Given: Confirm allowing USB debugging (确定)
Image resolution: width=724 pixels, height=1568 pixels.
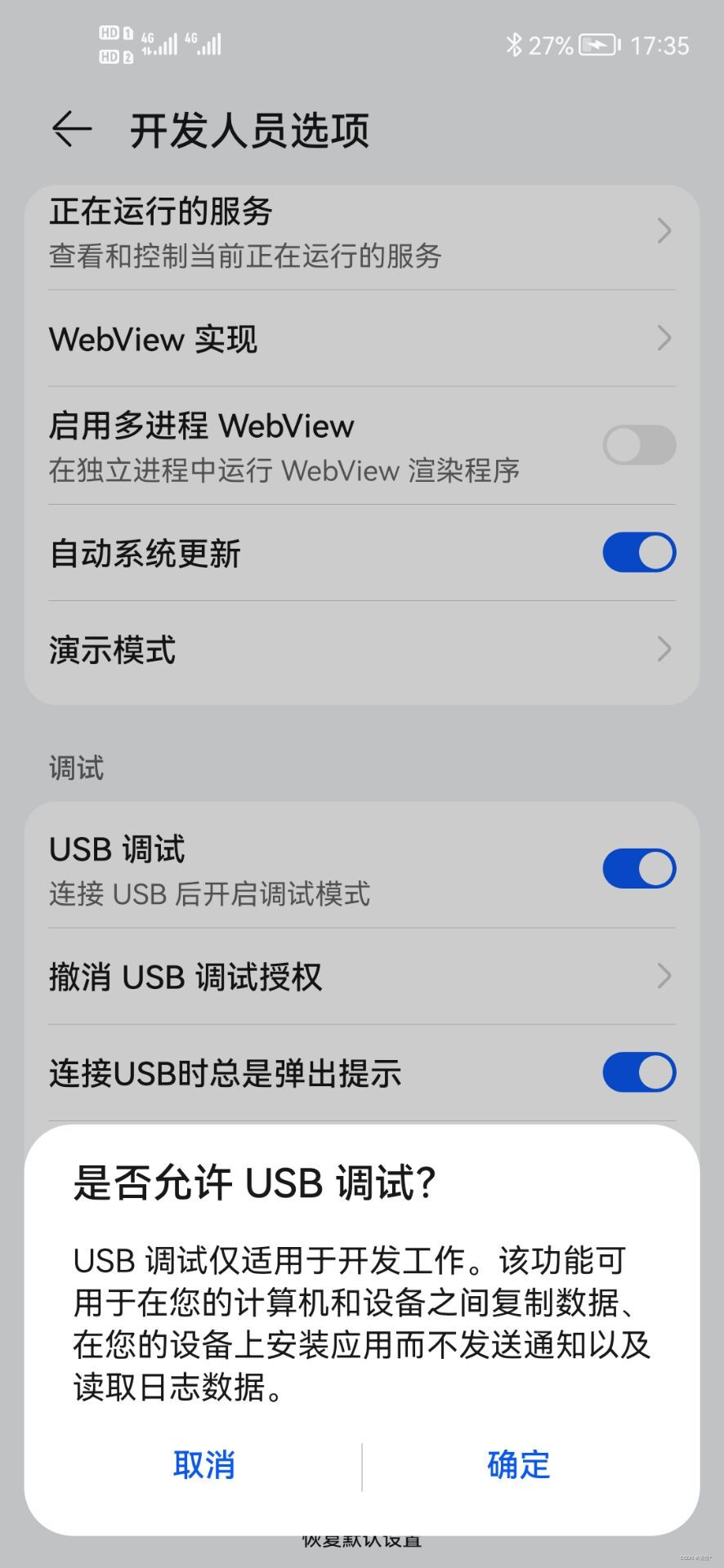Looking at the screenshot, I should click(x=518, y=1466).
